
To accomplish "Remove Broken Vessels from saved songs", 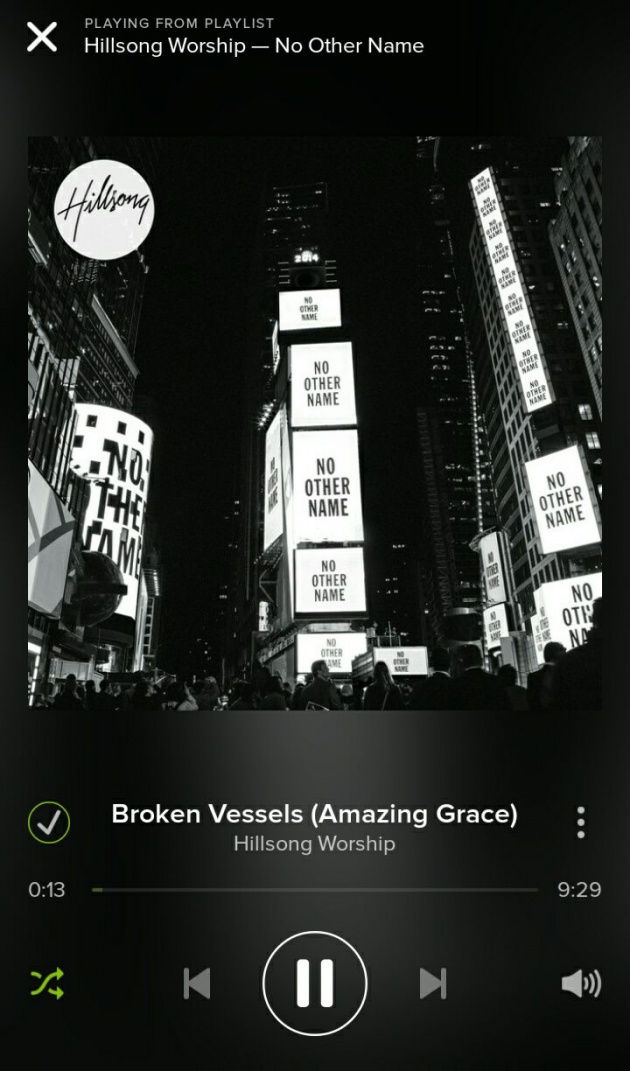I will 49,822.
